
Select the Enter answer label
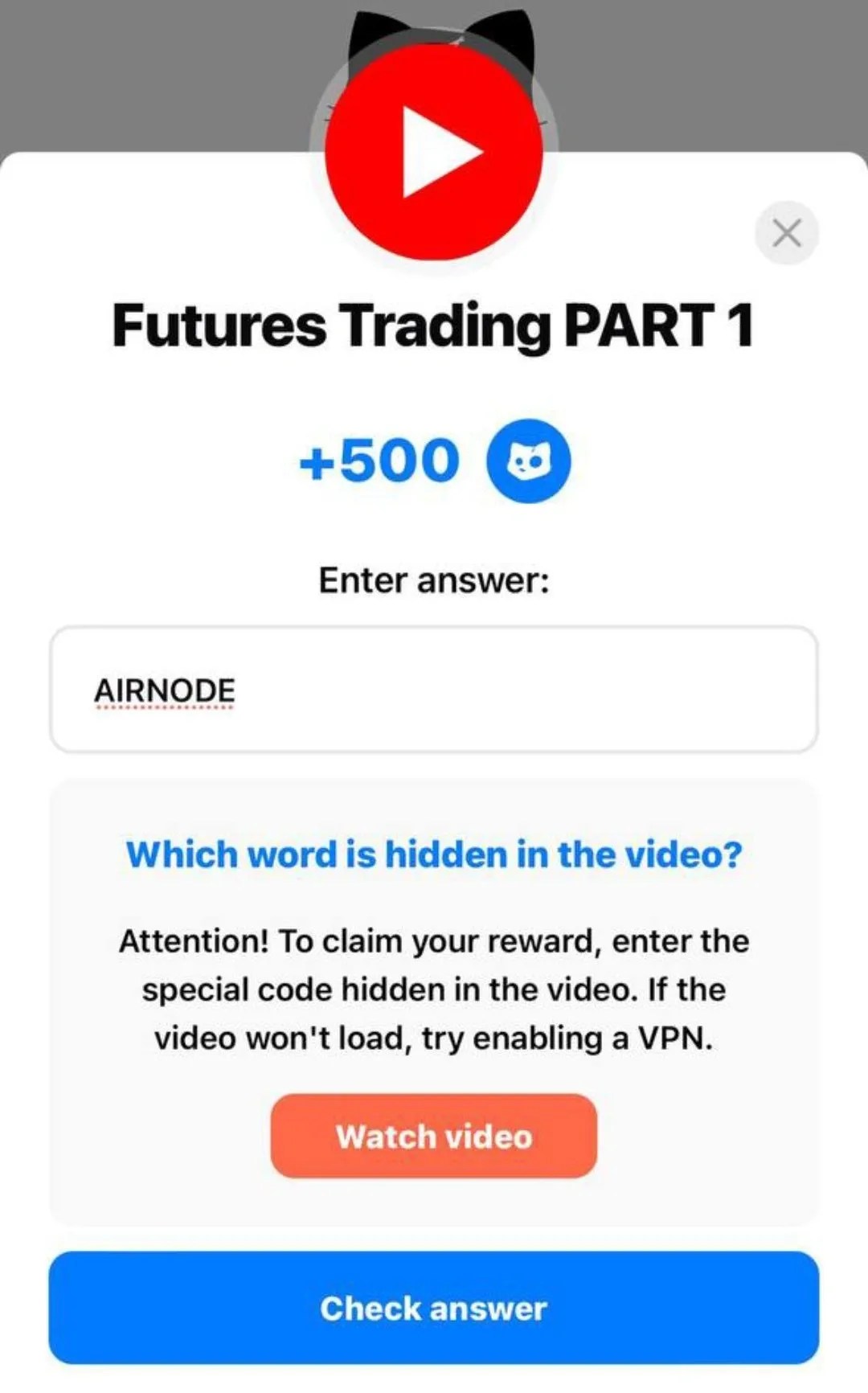[x=434, y=579]
